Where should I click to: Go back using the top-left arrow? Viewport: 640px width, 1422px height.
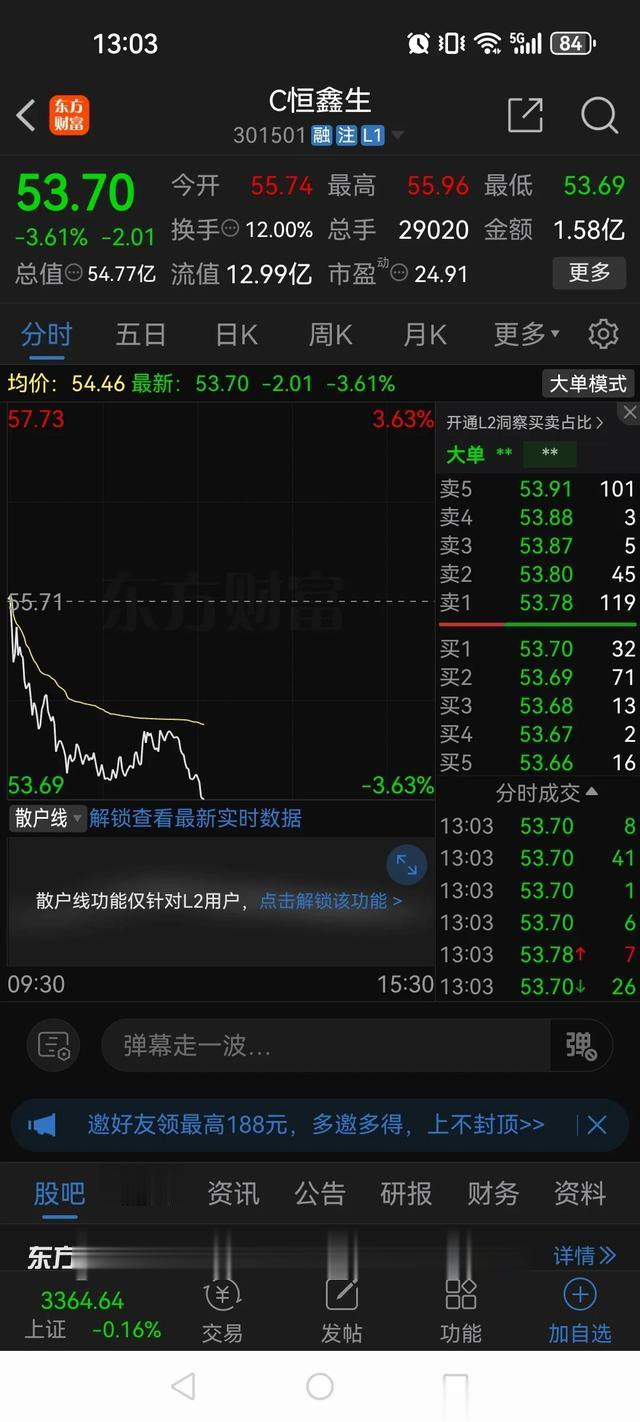tap(26, 116)
